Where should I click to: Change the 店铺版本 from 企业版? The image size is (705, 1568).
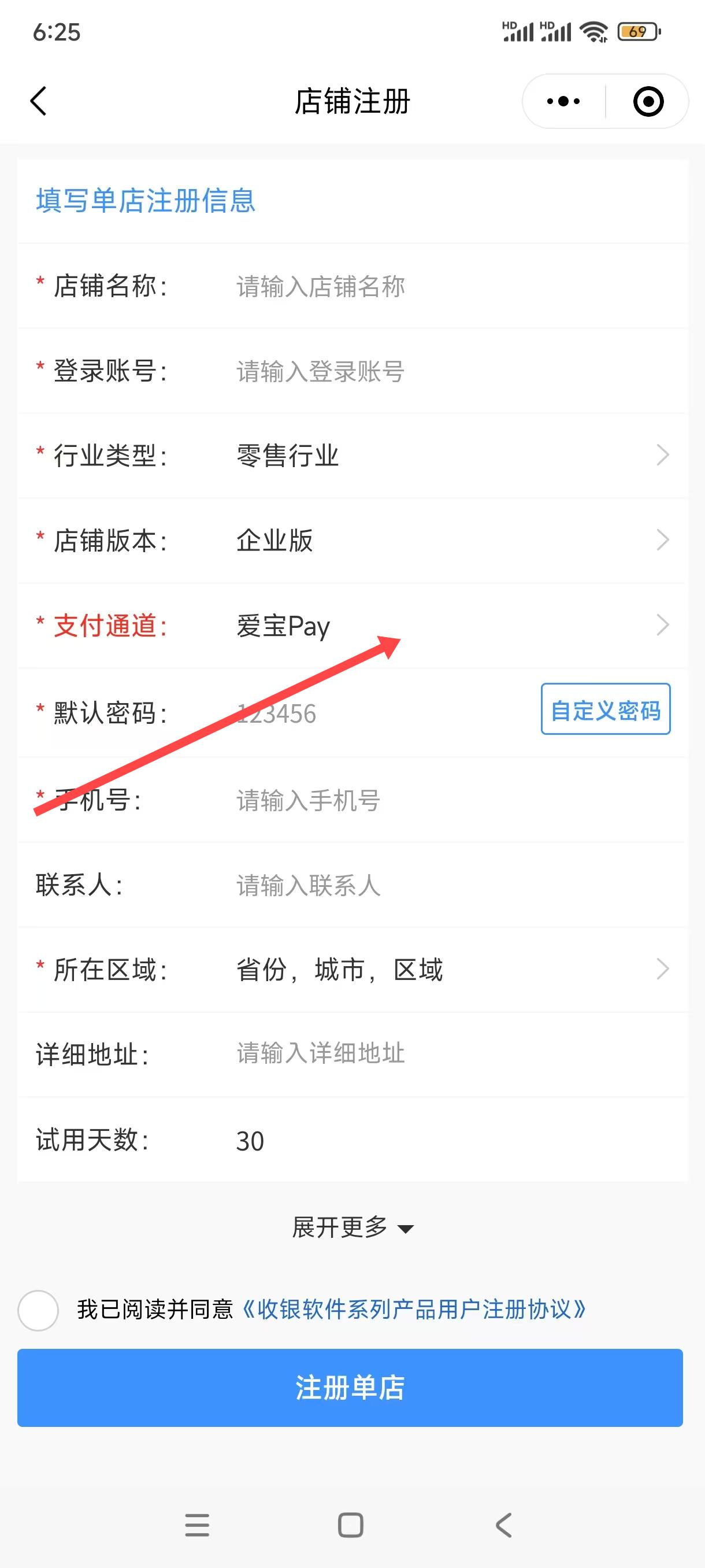click(x=353, y=541)
